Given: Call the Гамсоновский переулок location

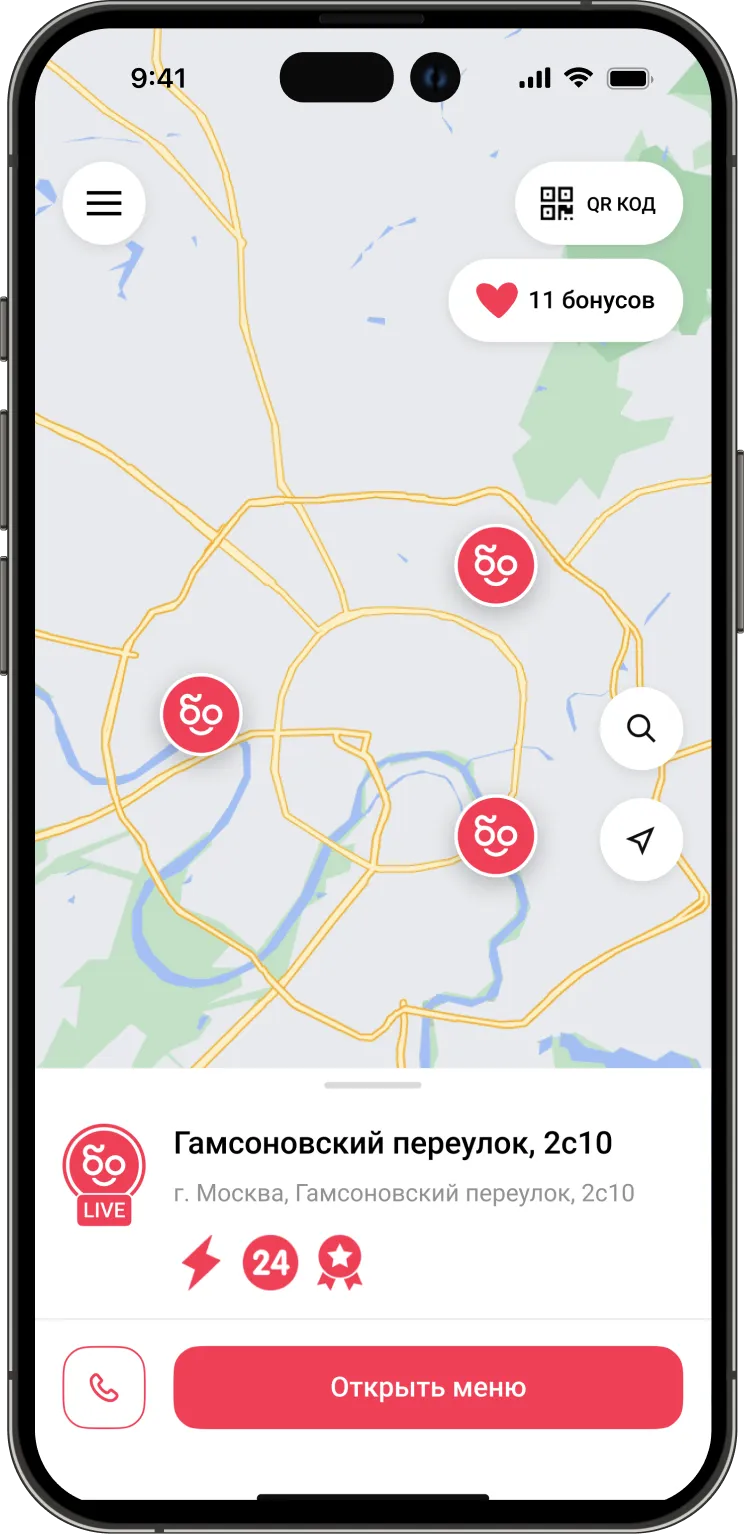Looking at the screenshot, I should [x=104, y=1387].
